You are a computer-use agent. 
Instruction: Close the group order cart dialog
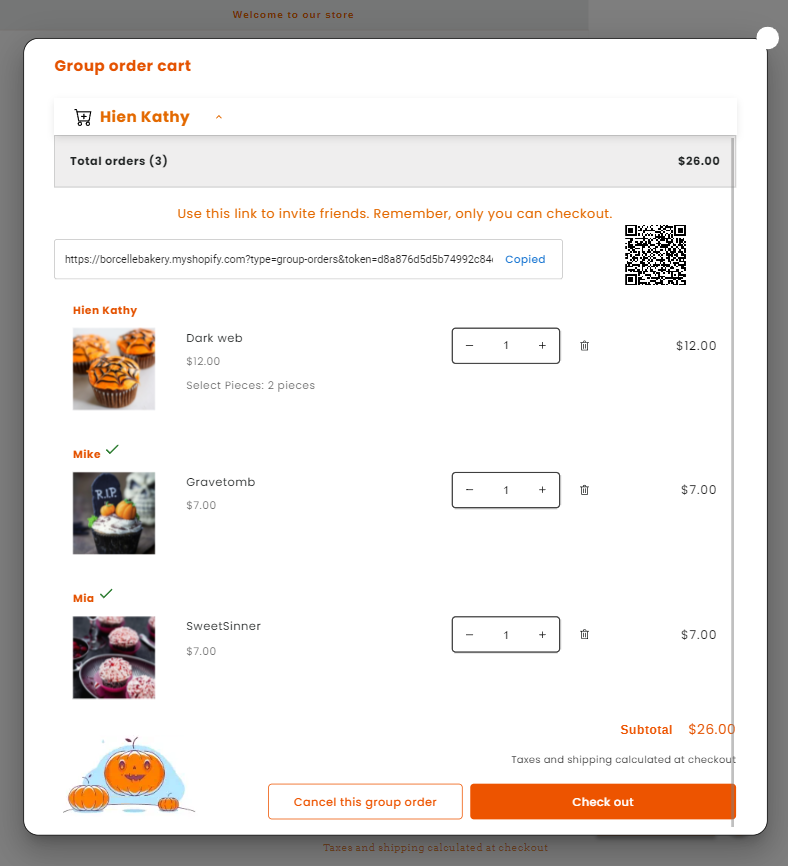[x=767, y=38]
